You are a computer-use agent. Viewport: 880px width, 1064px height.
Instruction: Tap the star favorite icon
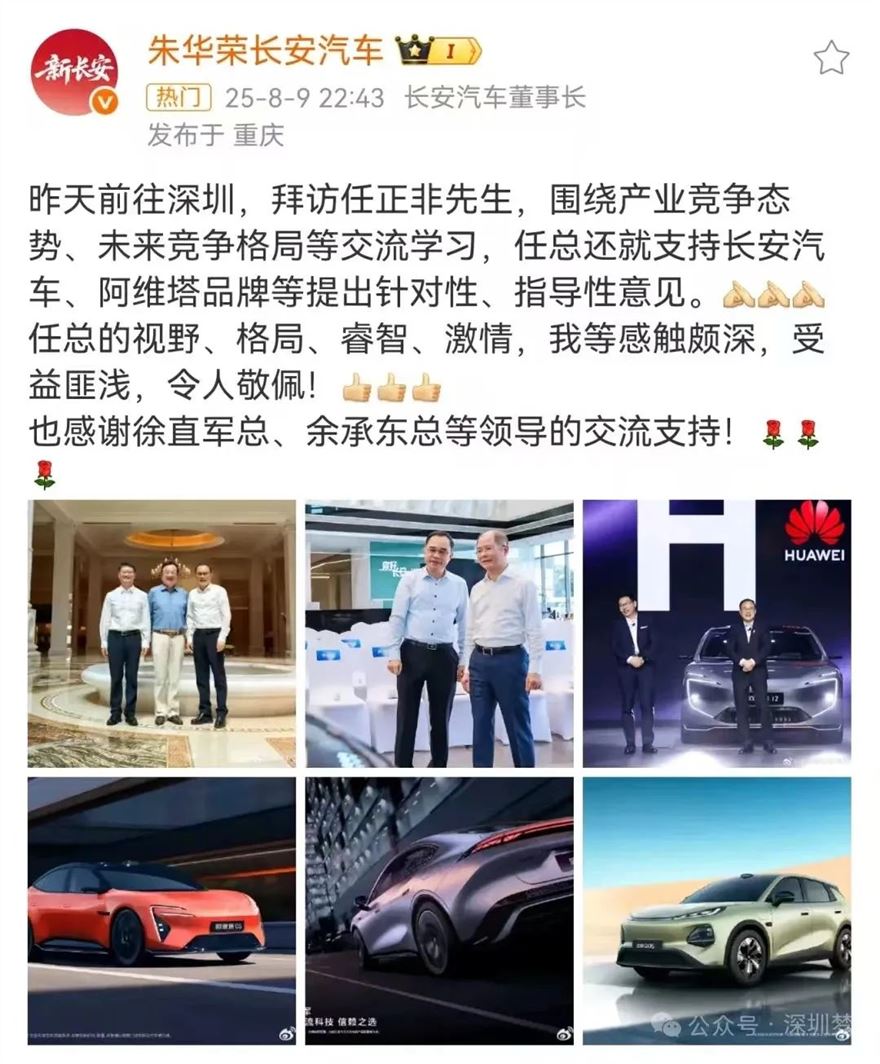(830, 58)
